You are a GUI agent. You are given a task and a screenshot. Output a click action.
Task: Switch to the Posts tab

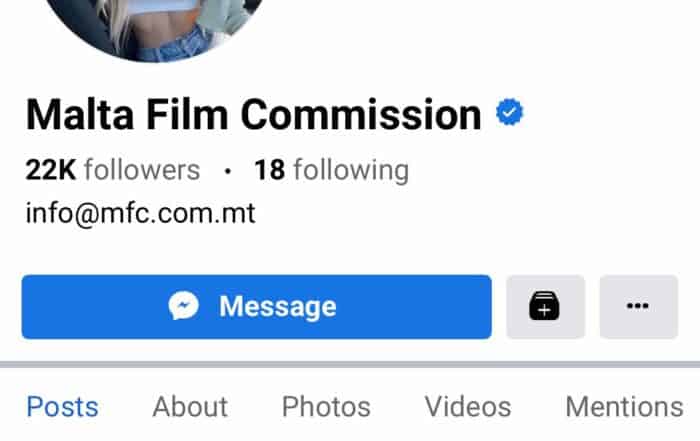62,407
